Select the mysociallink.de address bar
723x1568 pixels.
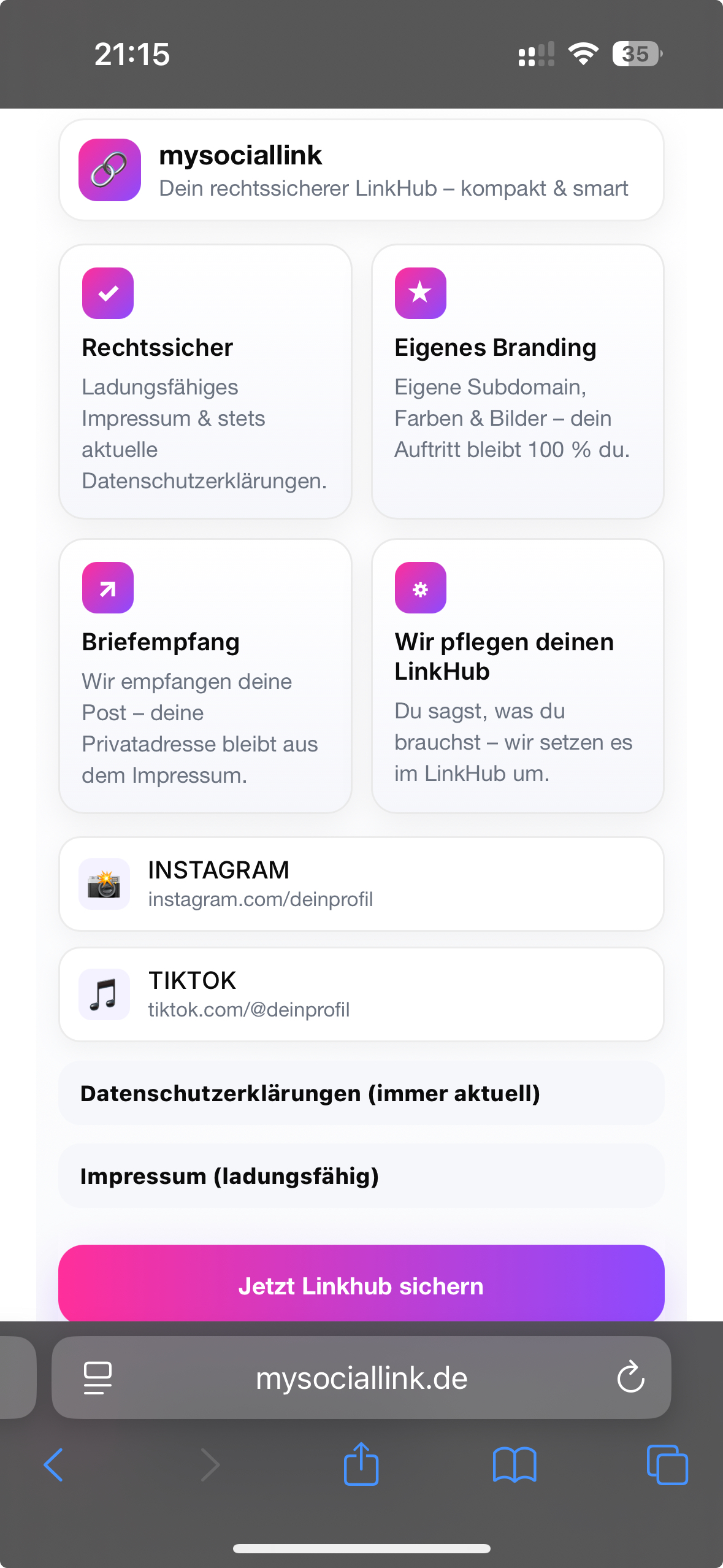point(361,1378)
